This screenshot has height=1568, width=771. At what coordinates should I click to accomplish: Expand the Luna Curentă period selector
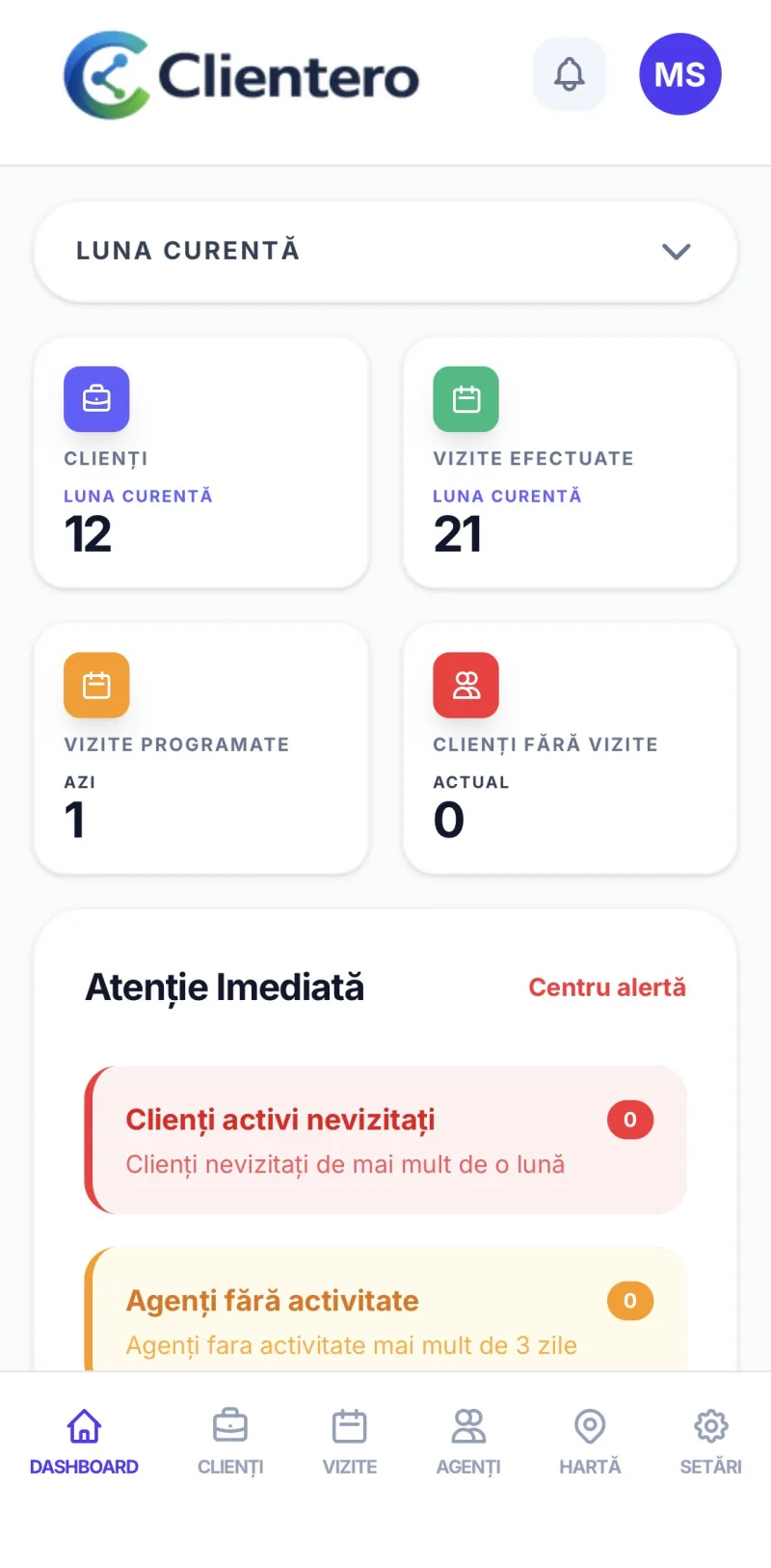[384, 251]
